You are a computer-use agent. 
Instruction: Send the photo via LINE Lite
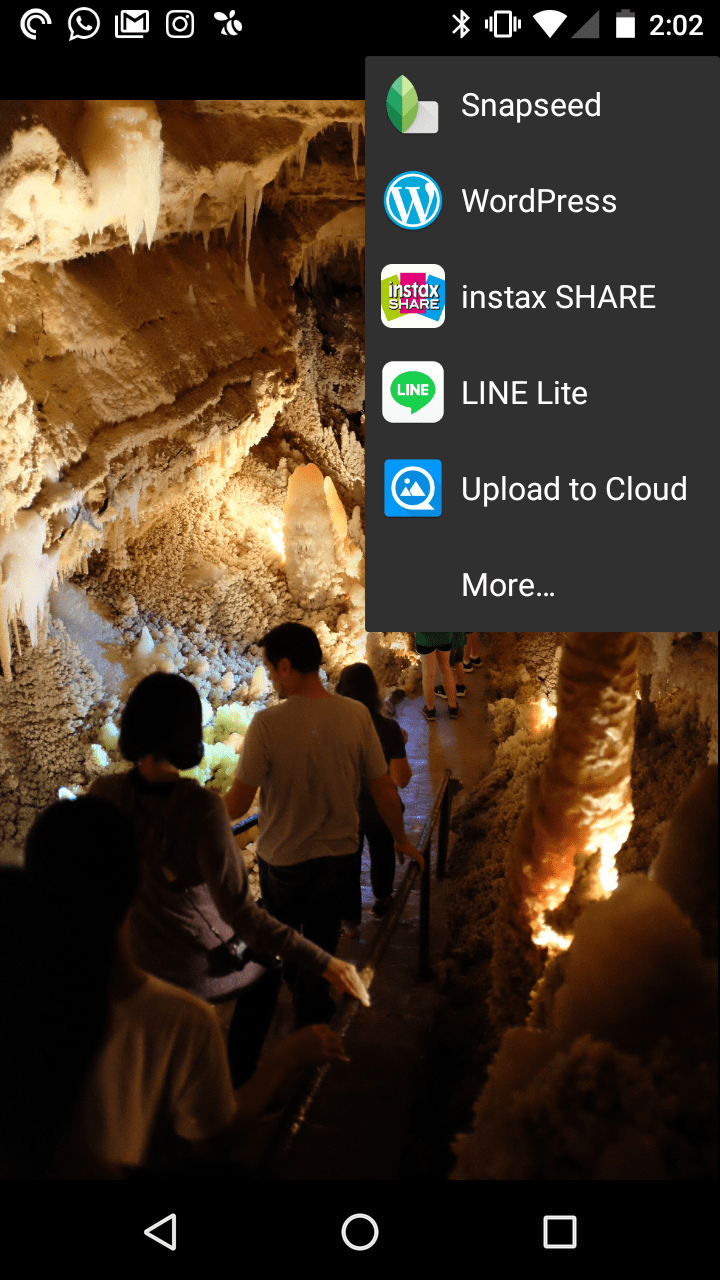(542, 393)
